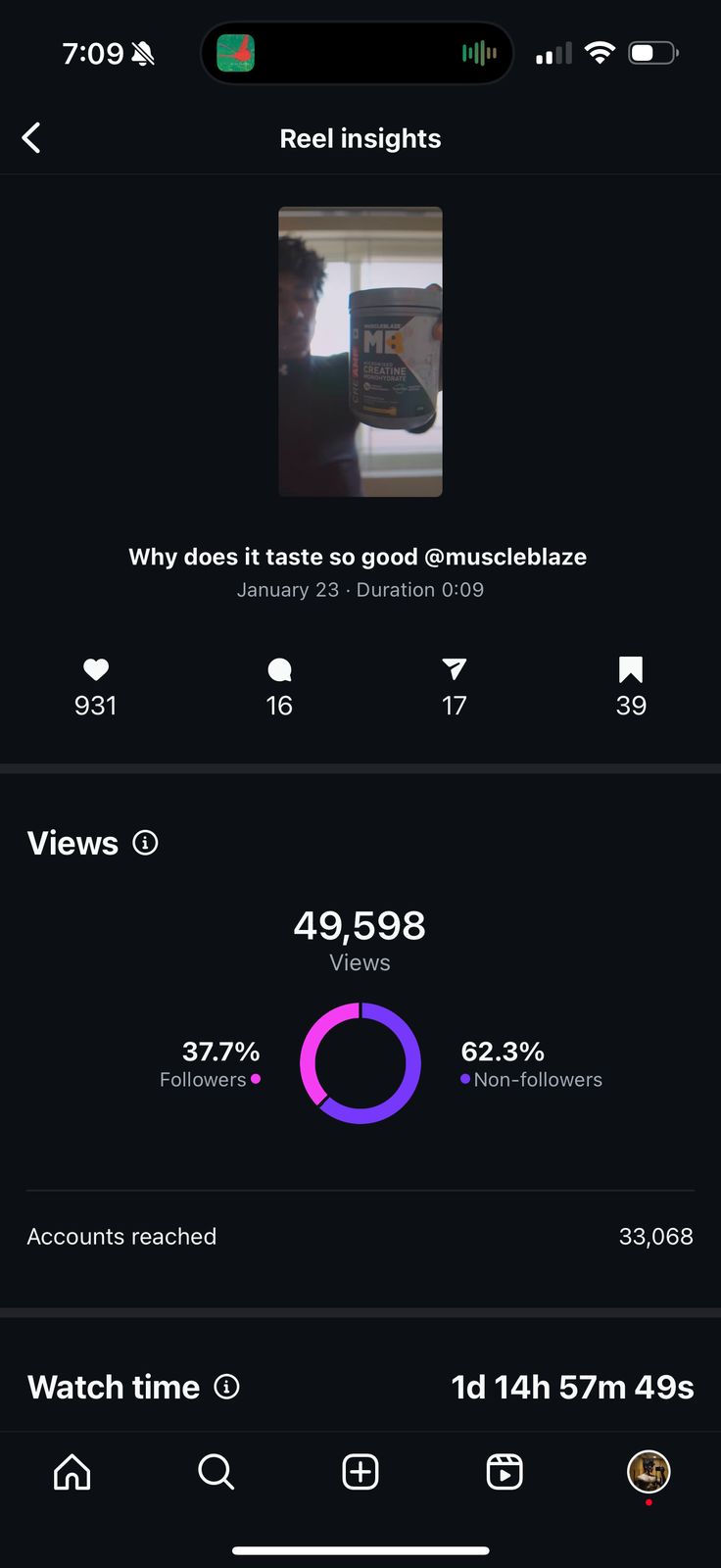Show info about Views
This screenshot has height=1568, width=721.
pos(145,843)
